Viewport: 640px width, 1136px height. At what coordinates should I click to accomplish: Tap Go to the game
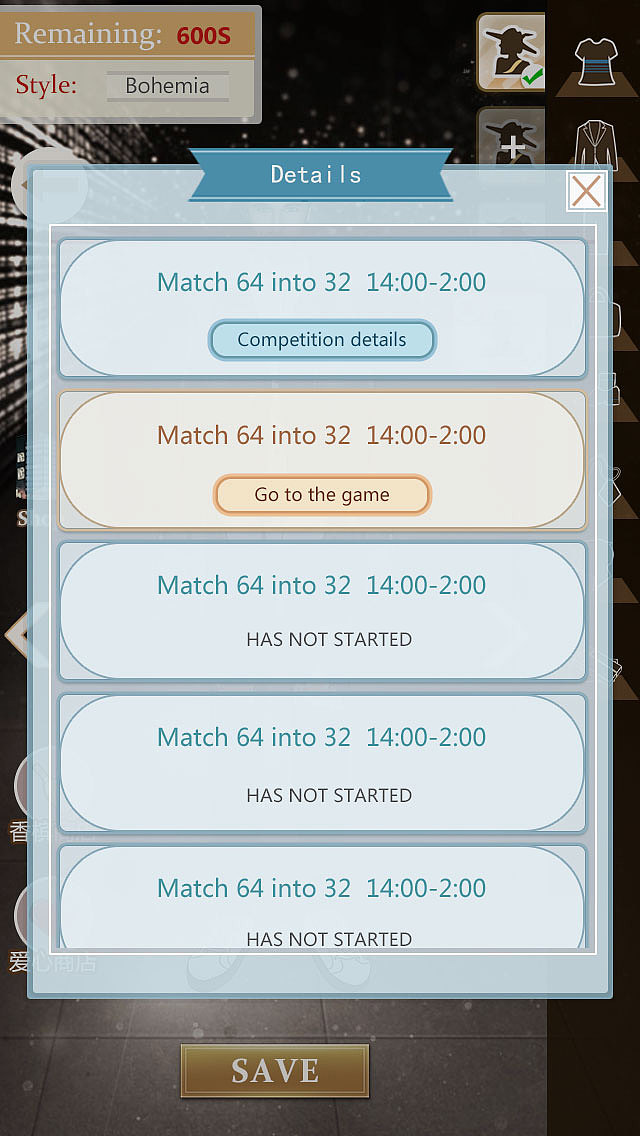(322, 495)
